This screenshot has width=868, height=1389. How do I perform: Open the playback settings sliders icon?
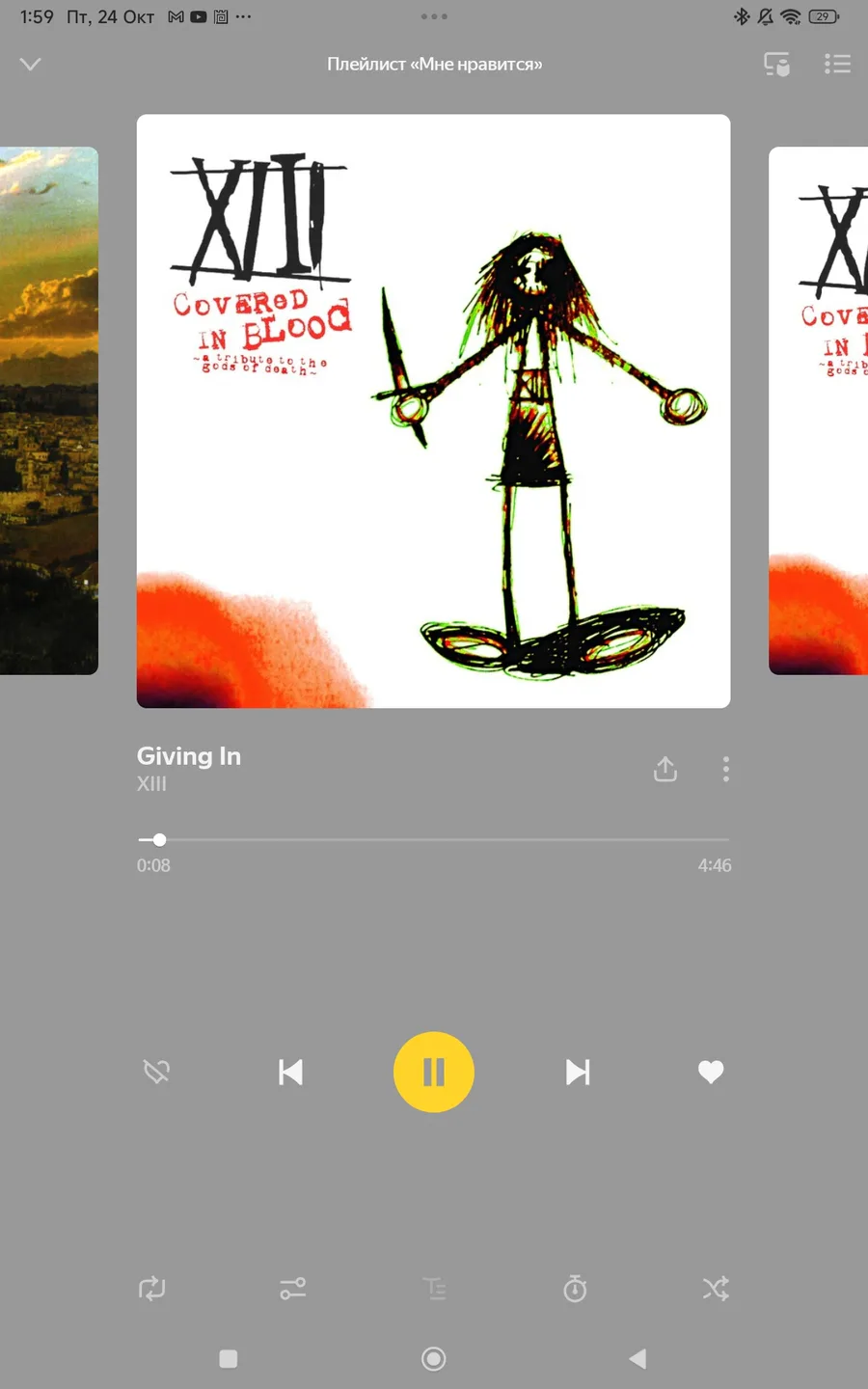[293, 1289]
